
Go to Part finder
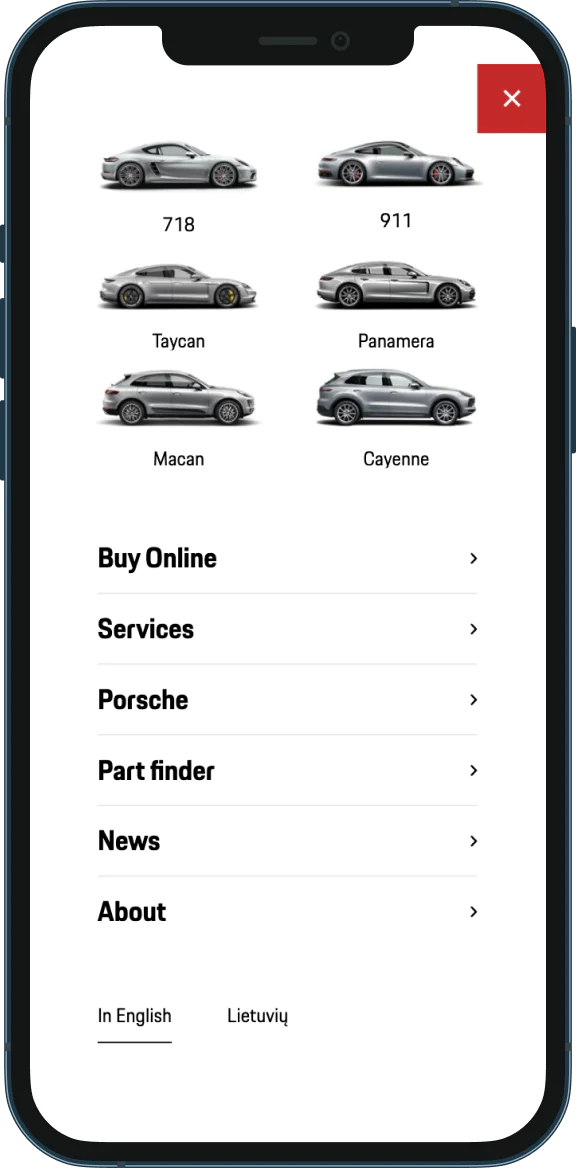[x=288, y=771]
